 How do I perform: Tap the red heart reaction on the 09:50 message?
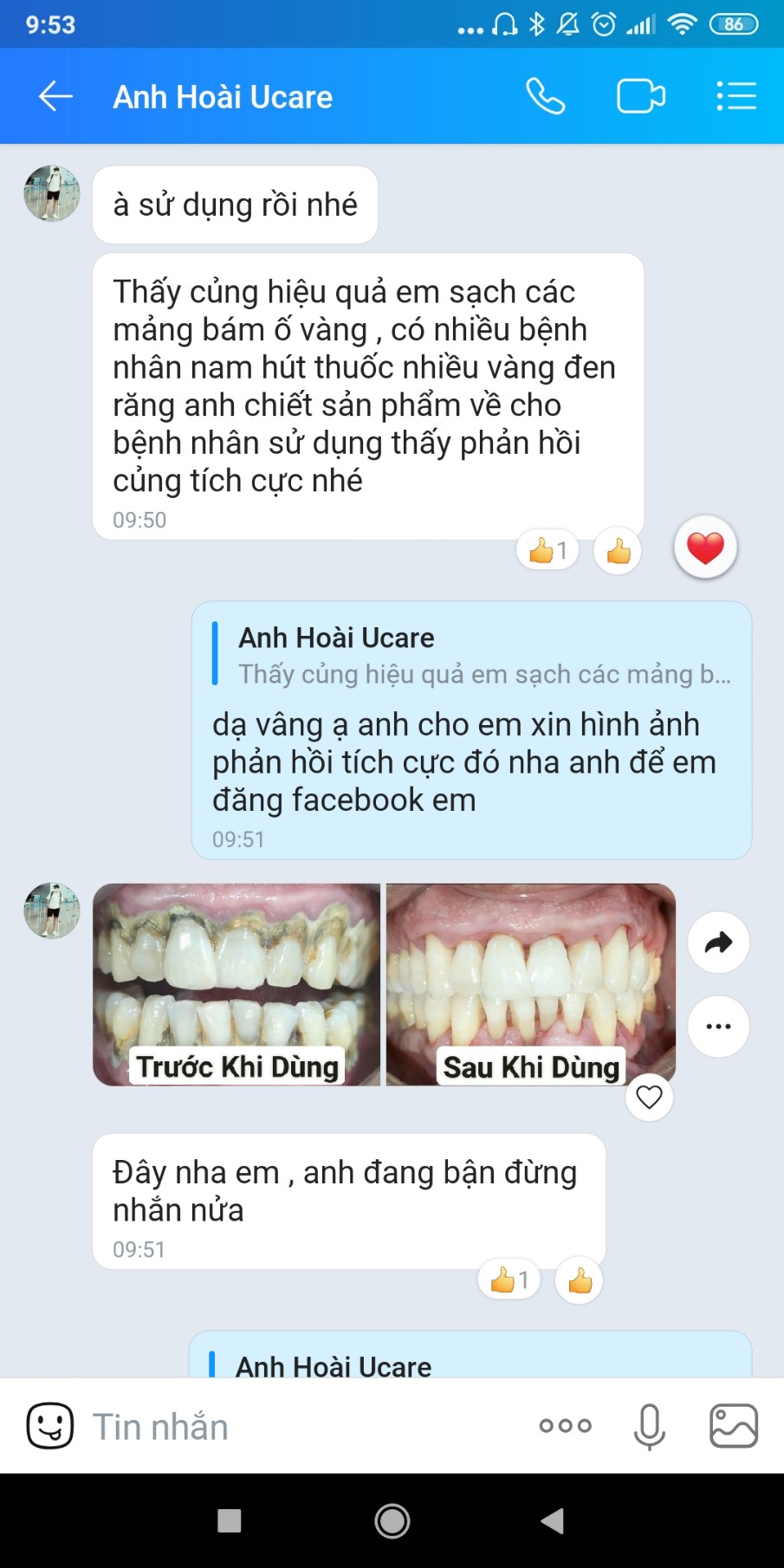pyautogui.click(x=705, y=548)
